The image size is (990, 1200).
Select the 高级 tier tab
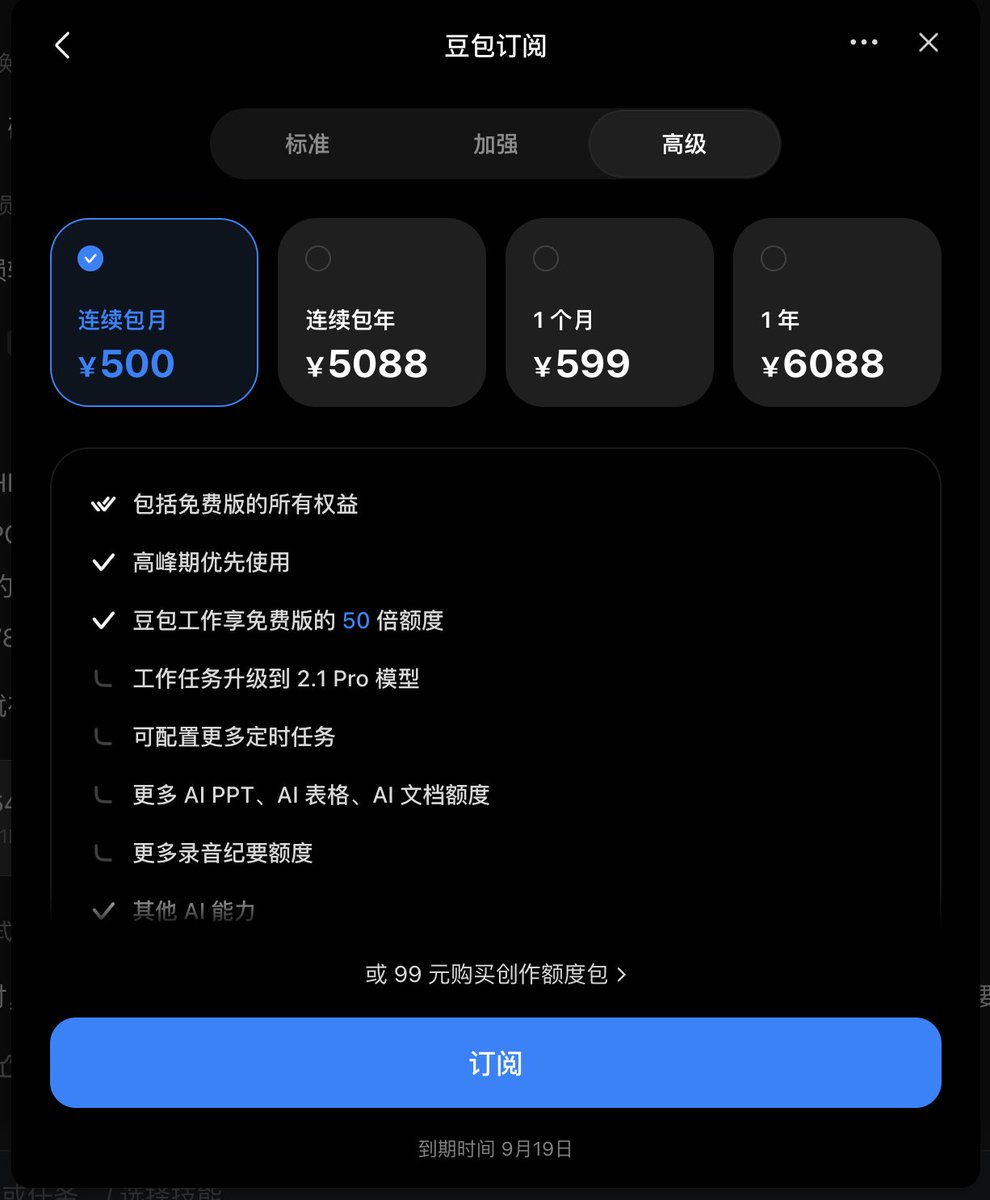click(x=684, y=144)
